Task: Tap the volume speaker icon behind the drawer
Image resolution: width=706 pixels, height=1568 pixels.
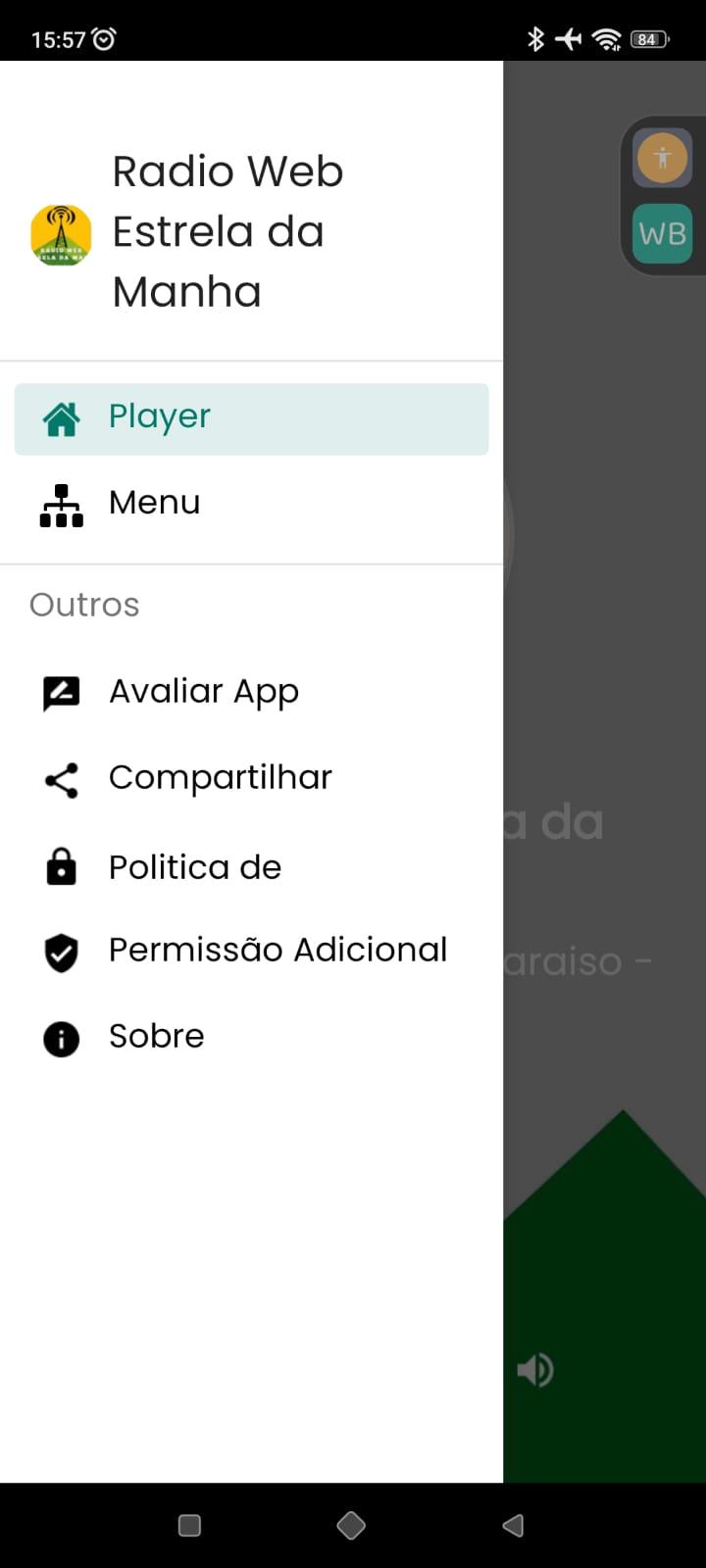Action: point(535,1369)
